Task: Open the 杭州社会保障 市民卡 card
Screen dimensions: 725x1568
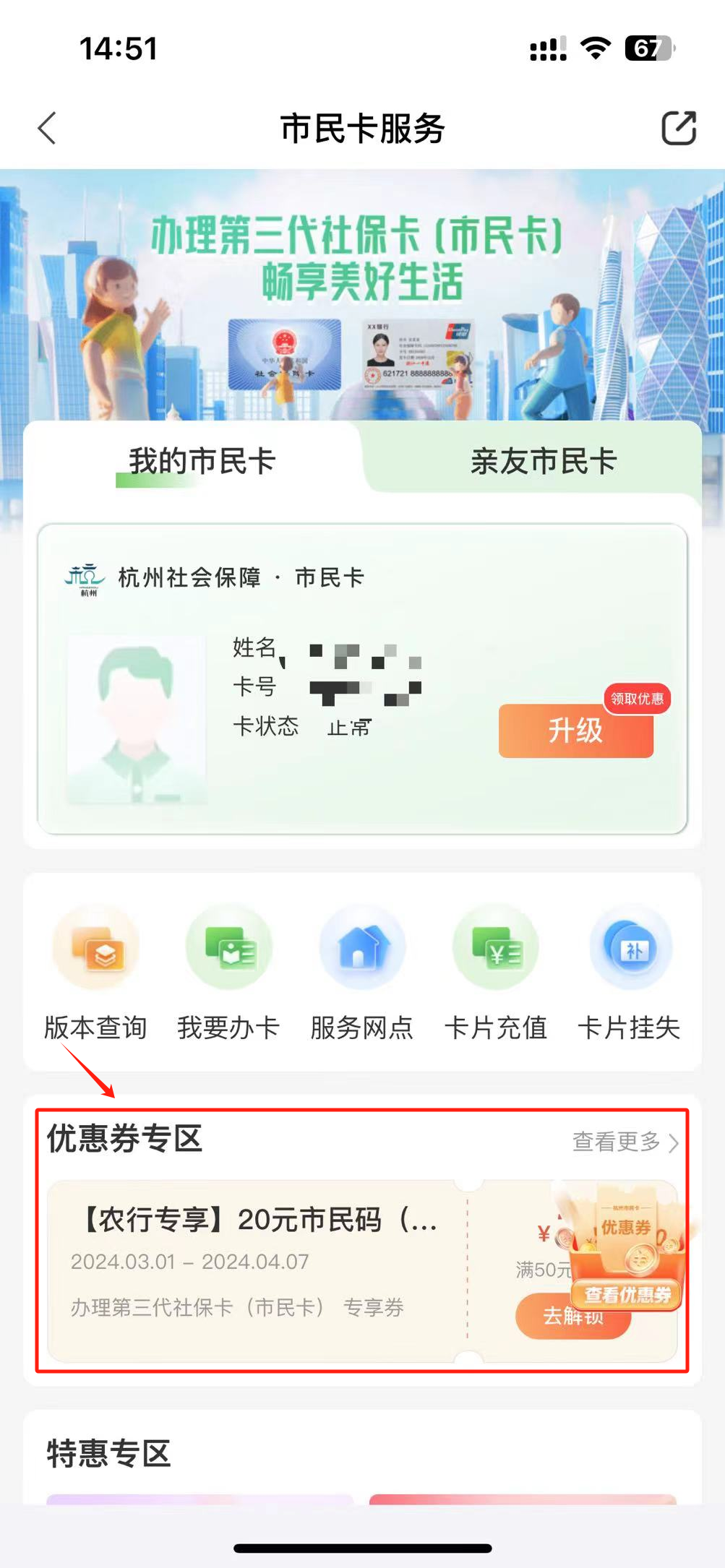Action: pyautogui.click(x=362, y=679)
